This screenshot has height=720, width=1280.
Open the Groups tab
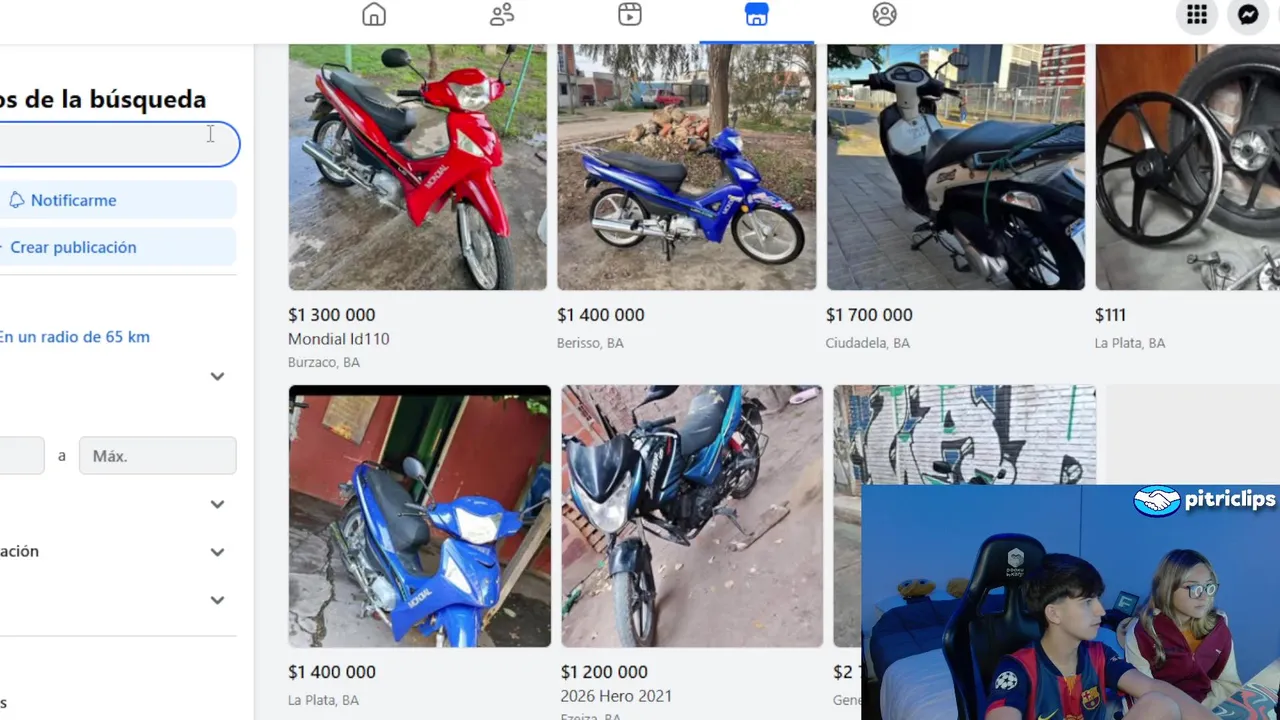coord(884,15)
